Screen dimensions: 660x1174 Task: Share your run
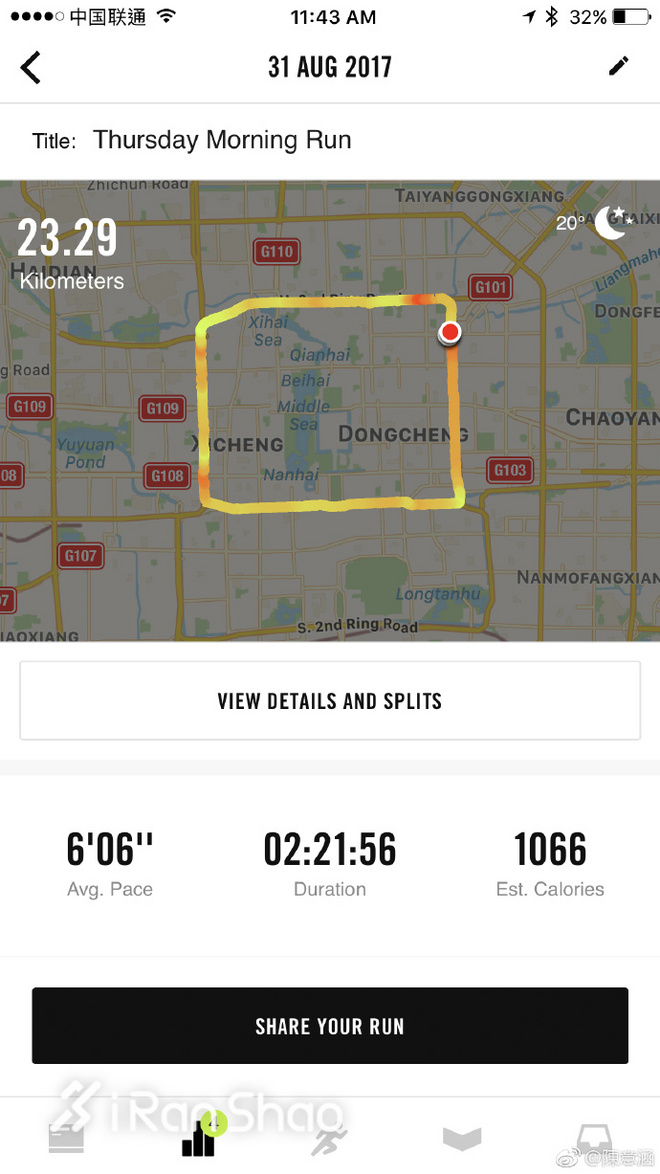(330, 1026)
